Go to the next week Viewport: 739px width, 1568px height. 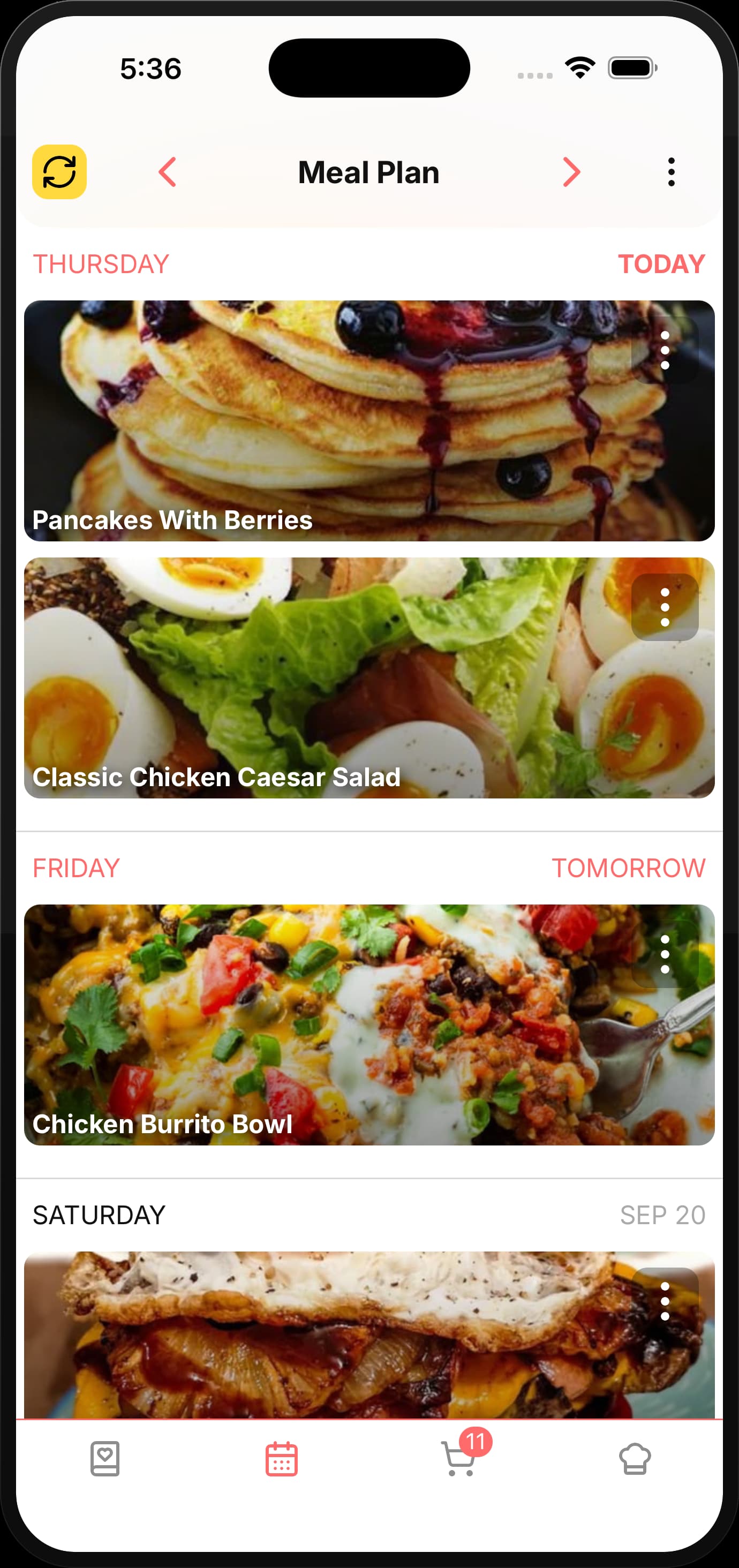coord(571,172)
